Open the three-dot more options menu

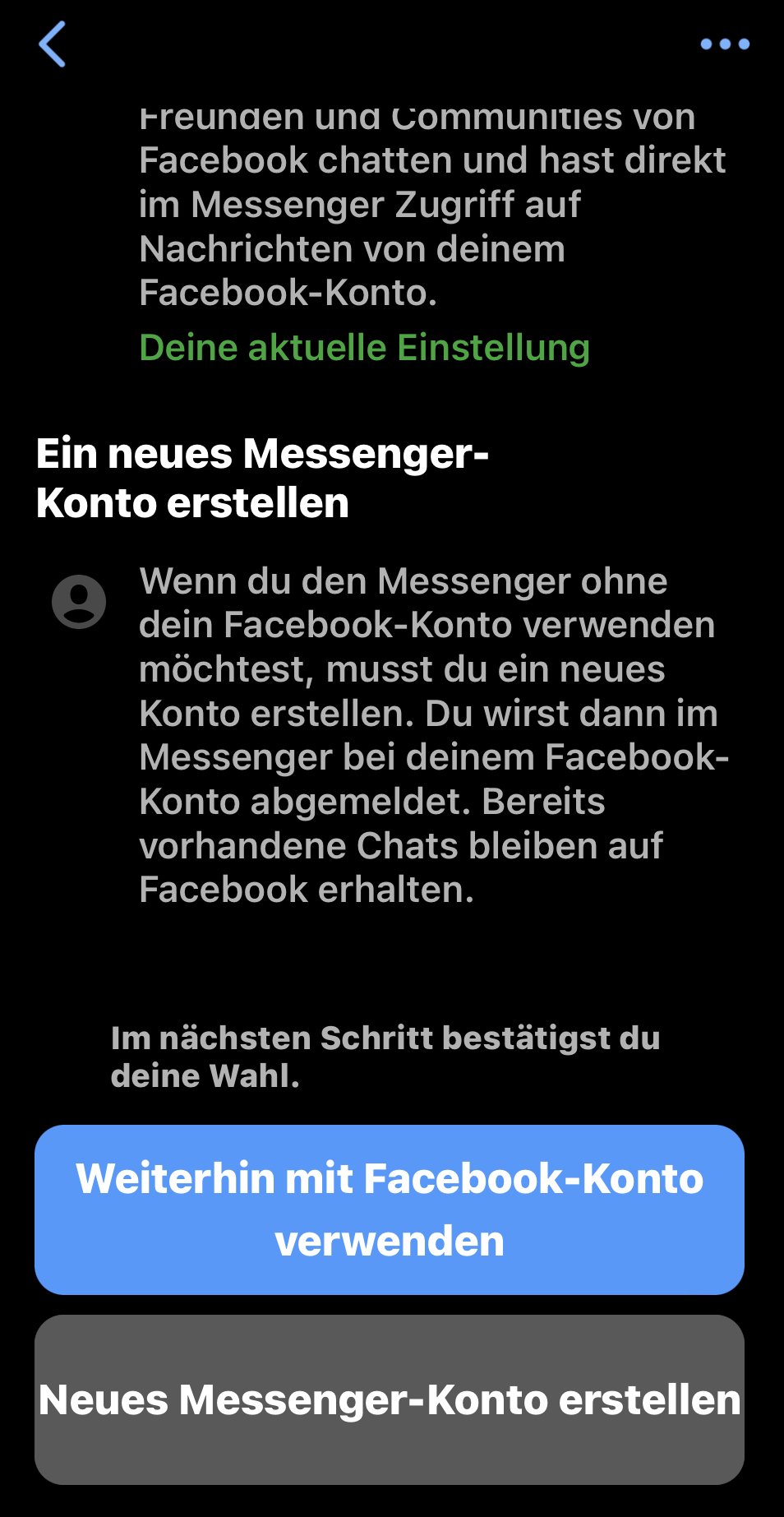click(724, 44)
